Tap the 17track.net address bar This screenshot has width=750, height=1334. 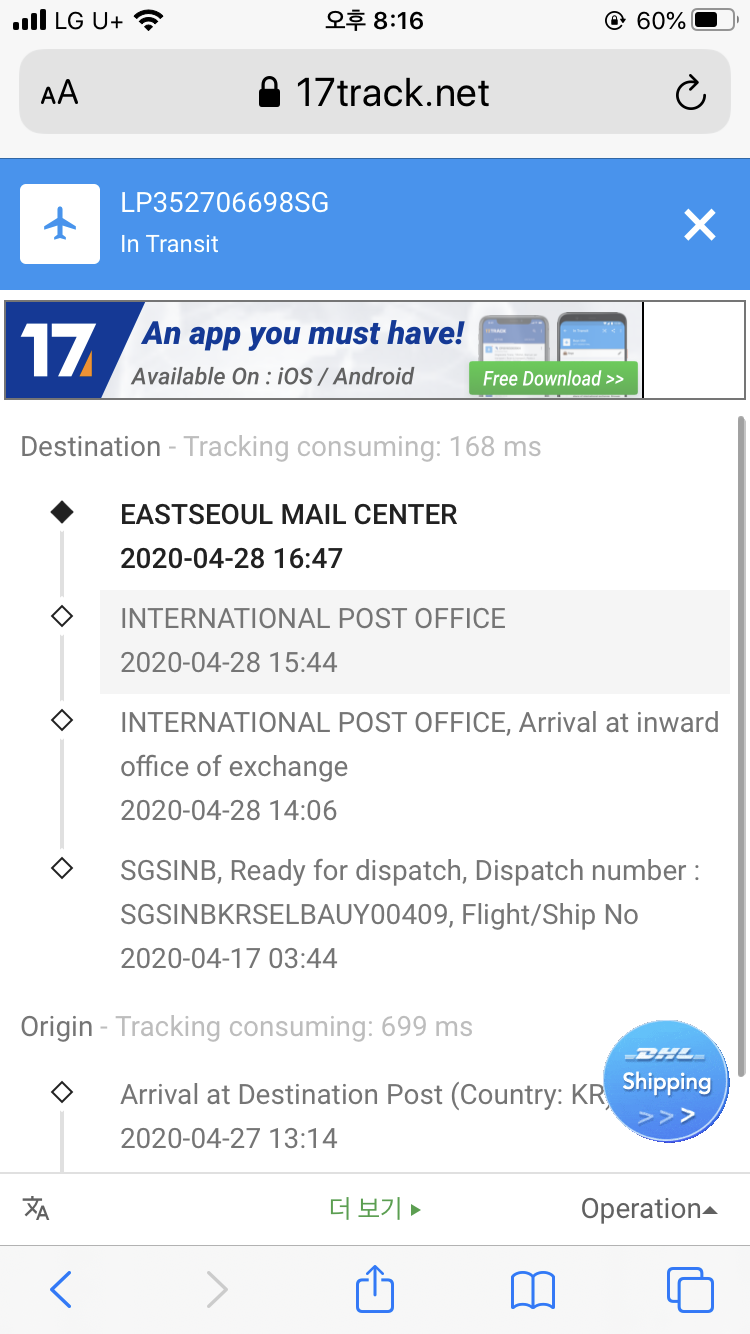(374, 94)
